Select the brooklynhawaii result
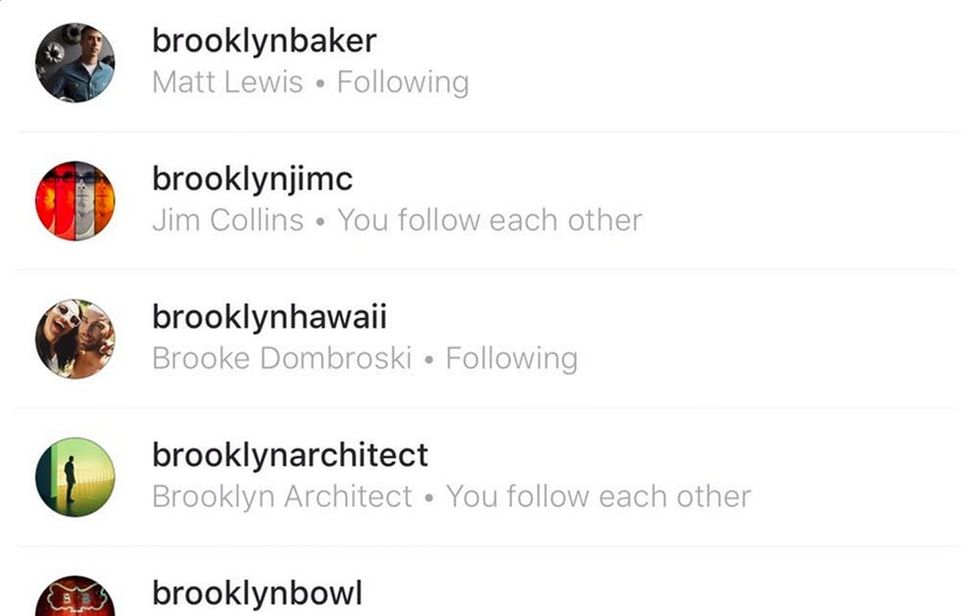980x616 pixels. pos(269,318)
